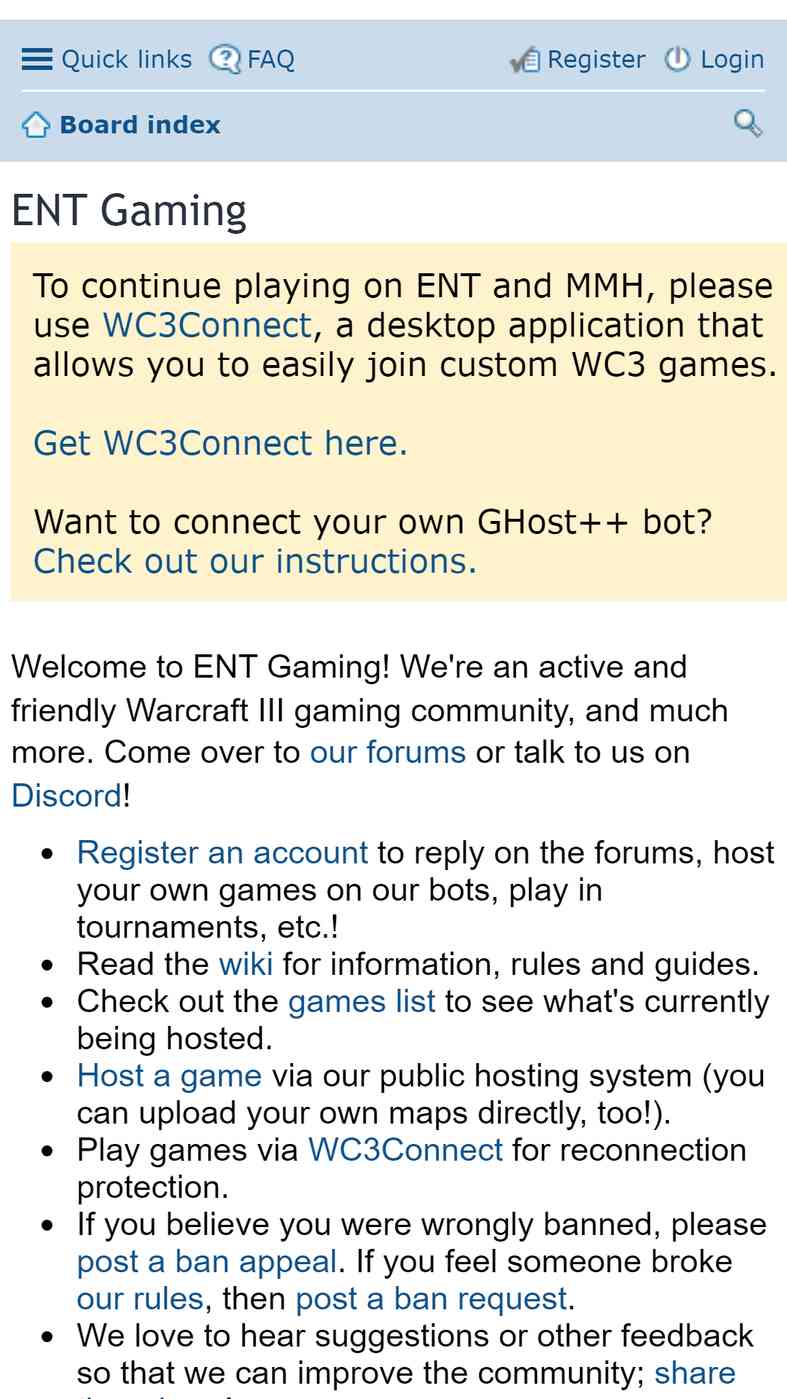The width and height of the screenshot is (787, 1399).
Task: Open the FAQ page
Action: [x=252, y=60]
